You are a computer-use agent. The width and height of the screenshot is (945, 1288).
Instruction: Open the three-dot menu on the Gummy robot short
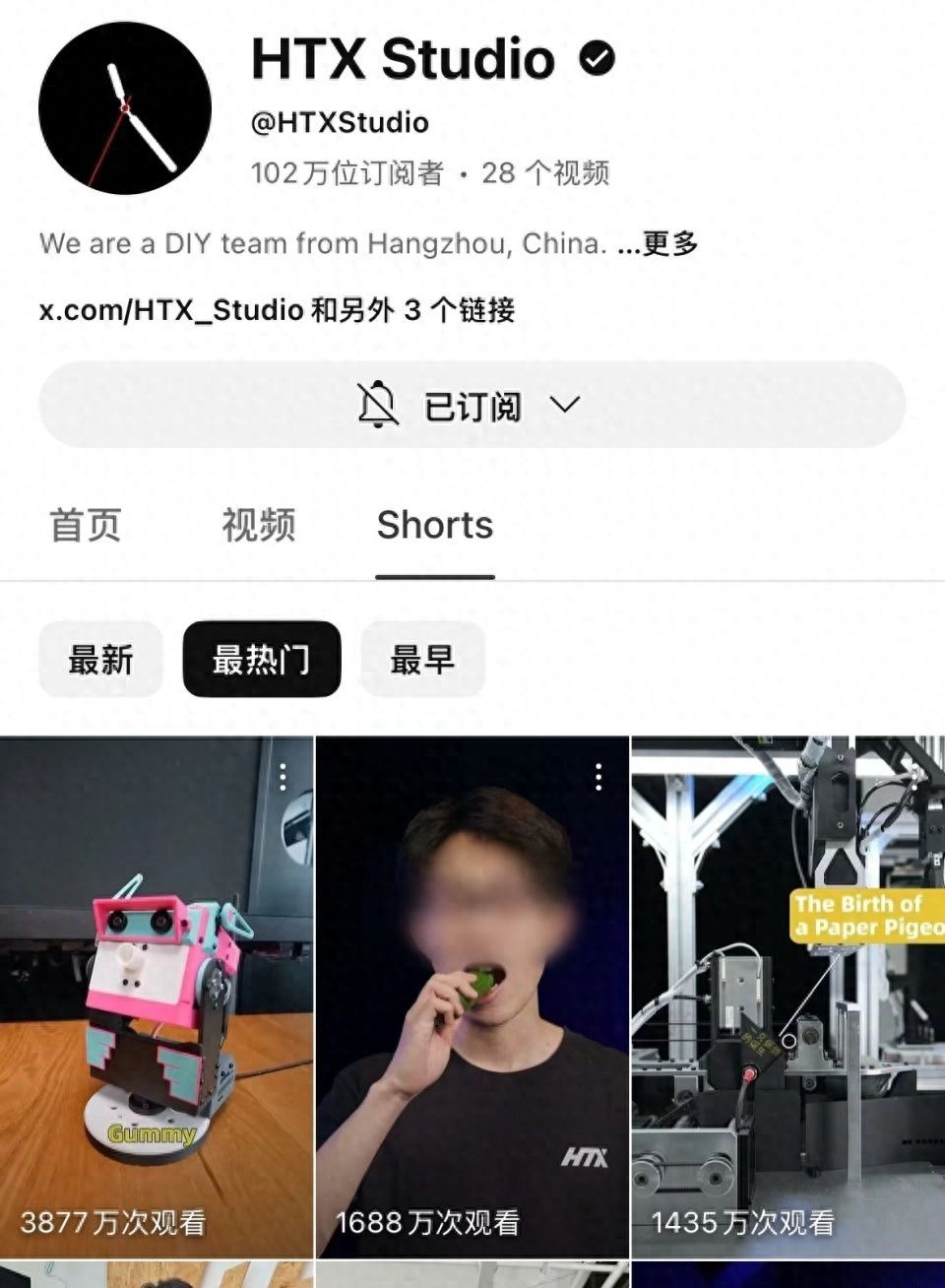point(285,777)
